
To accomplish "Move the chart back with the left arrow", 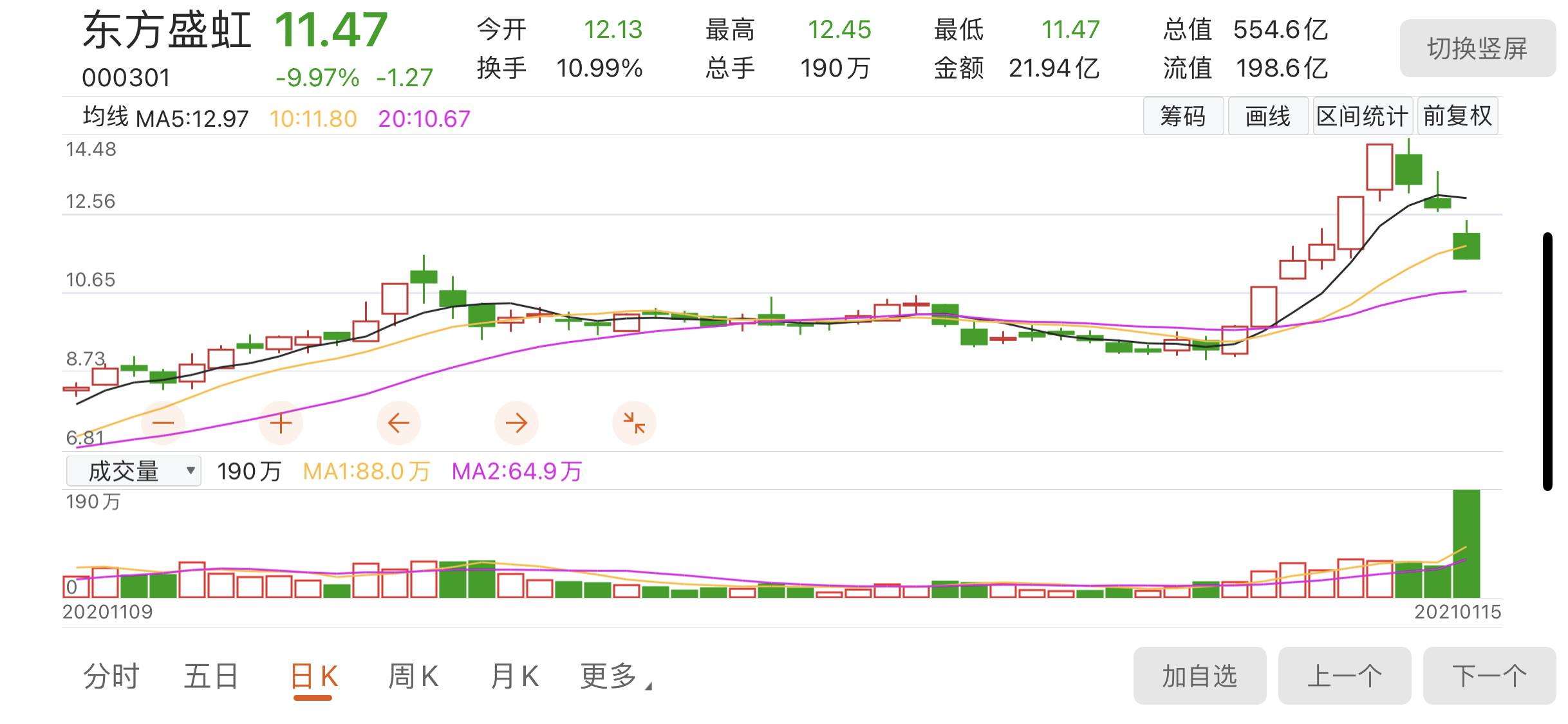I will 398,423.
